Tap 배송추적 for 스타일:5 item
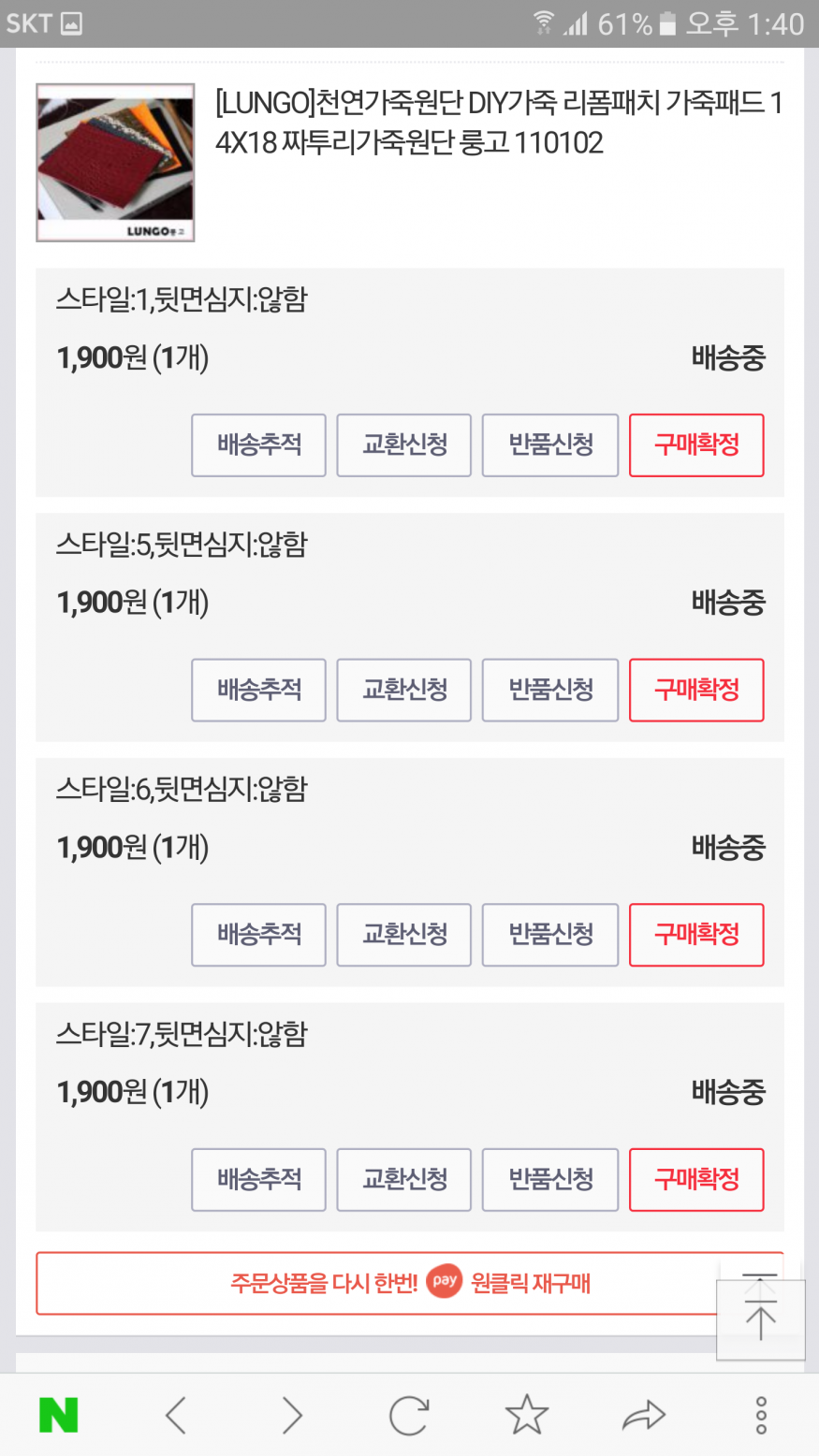Screen dimensions: 819x1456 point(258,691)
